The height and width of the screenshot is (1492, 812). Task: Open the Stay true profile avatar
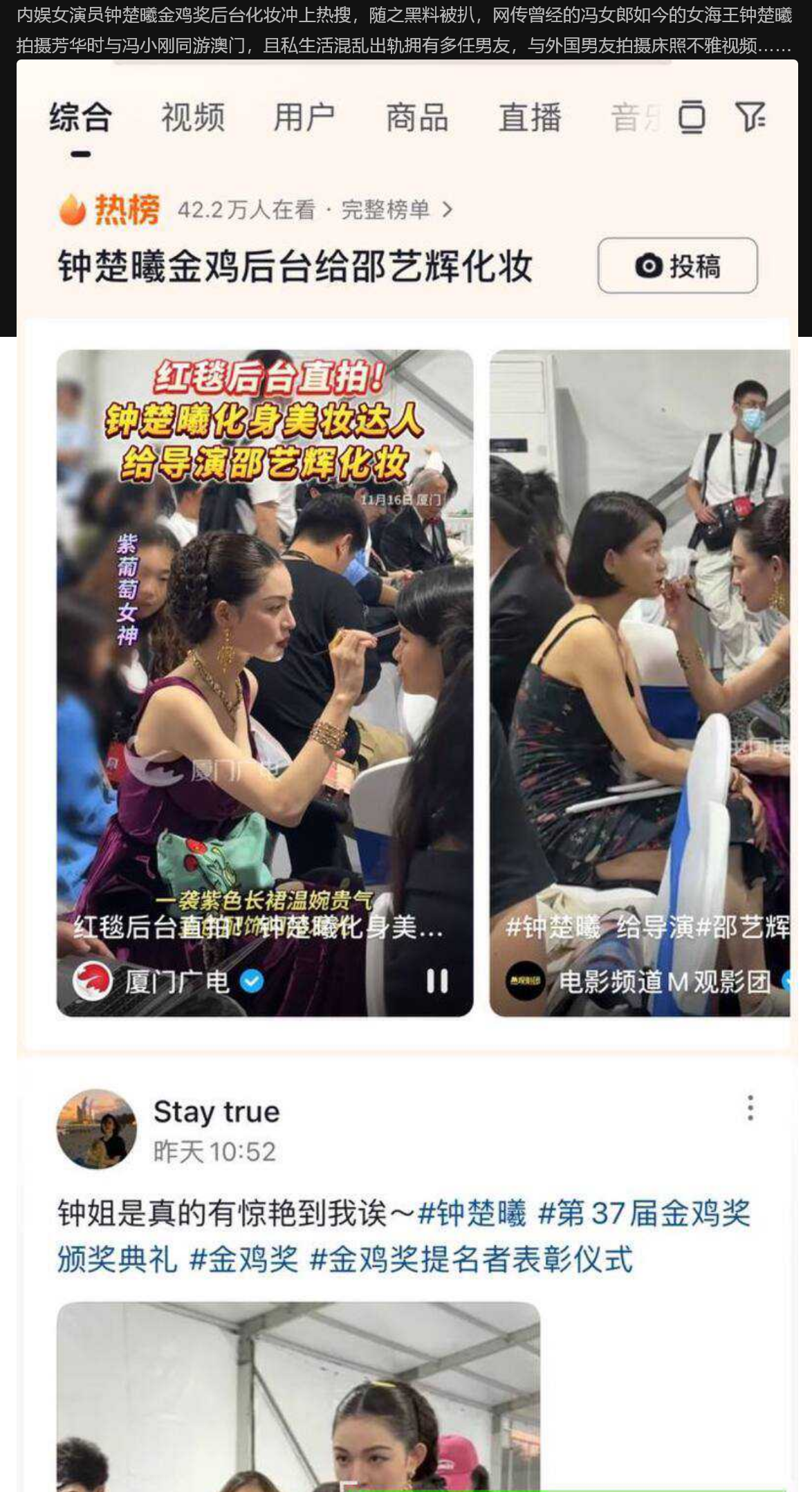point(97,1130)
